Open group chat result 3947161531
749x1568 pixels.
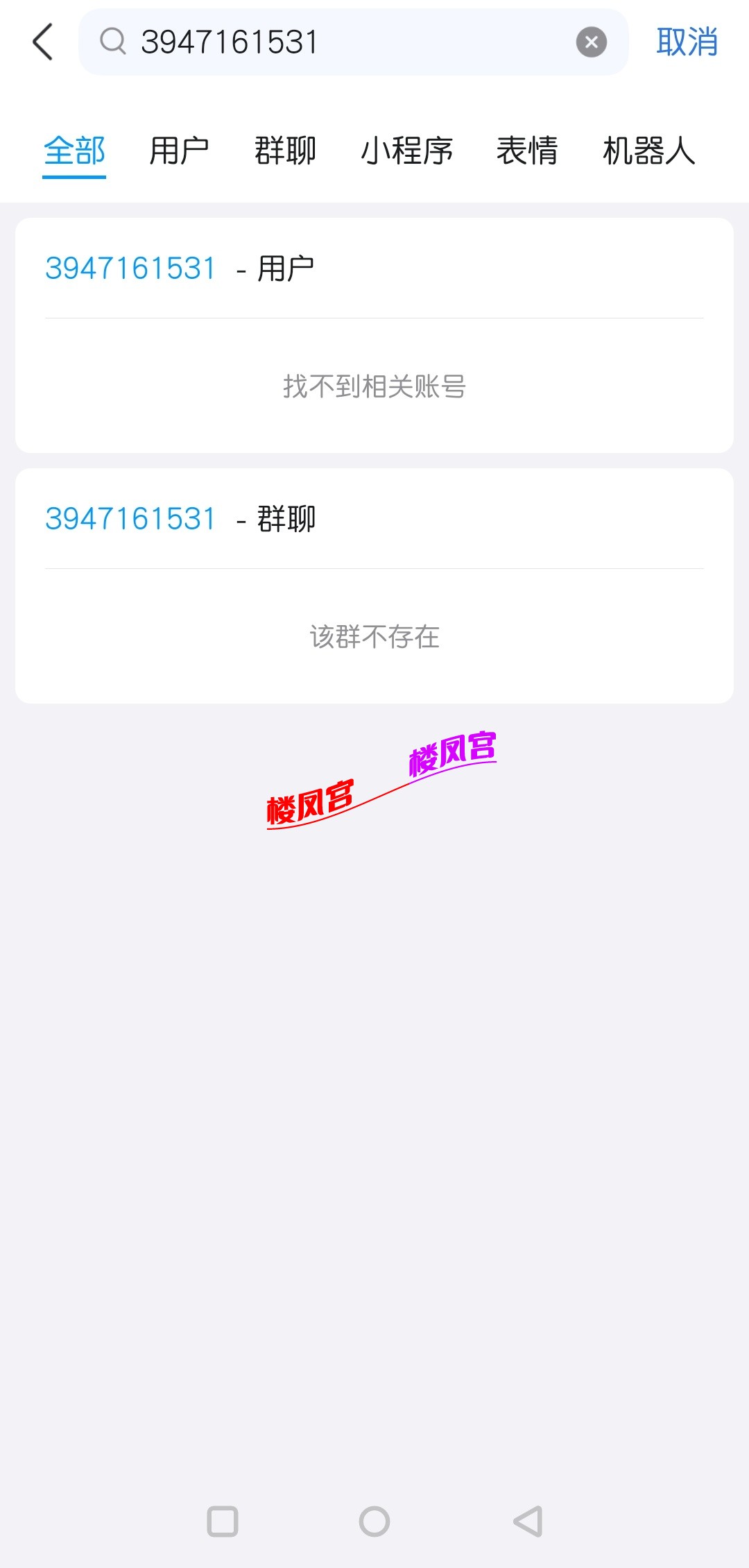point(130,519)
